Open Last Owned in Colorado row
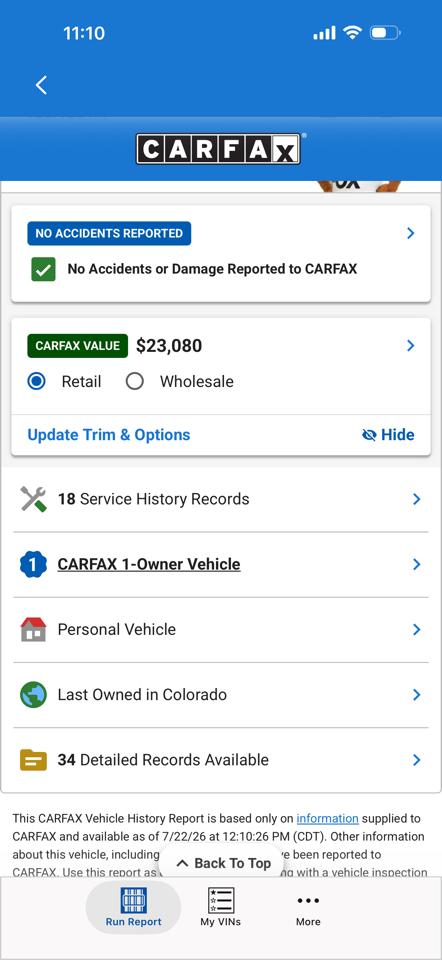Screen dimensions: 442x960 point(221,695)
